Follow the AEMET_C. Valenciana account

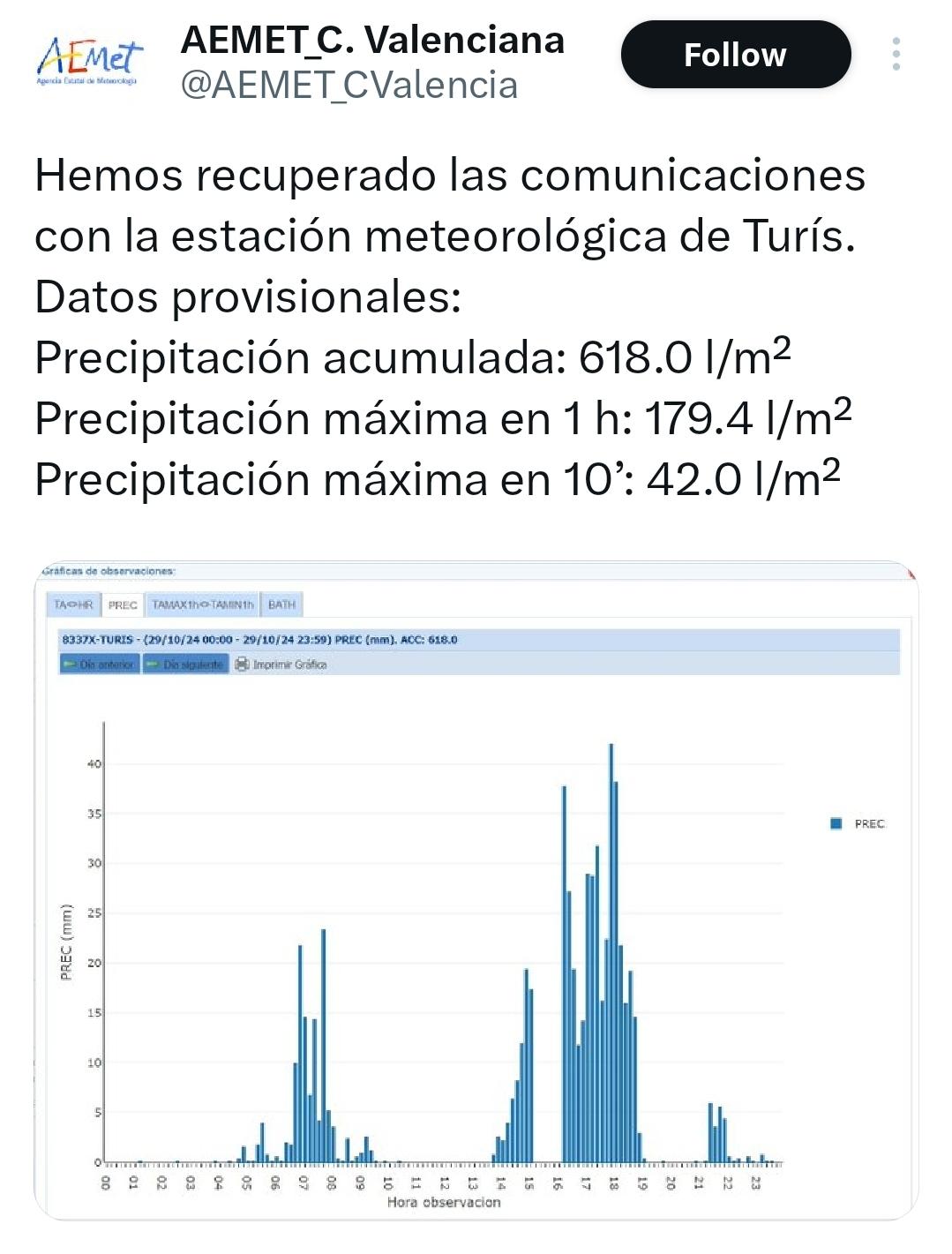[x=735, y=55]
